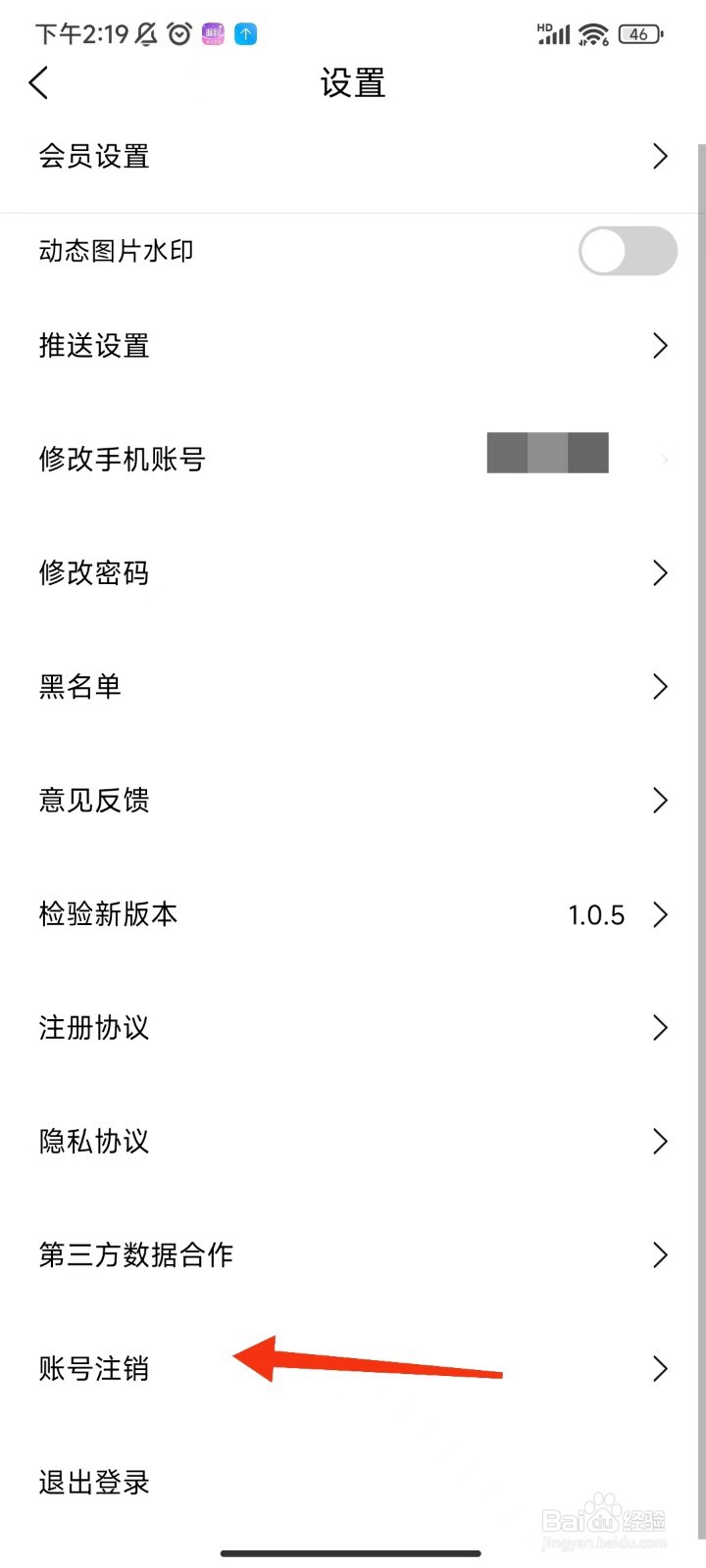Tap the muted notifications bell icon

pyautogui.click(x=145, y=33)
